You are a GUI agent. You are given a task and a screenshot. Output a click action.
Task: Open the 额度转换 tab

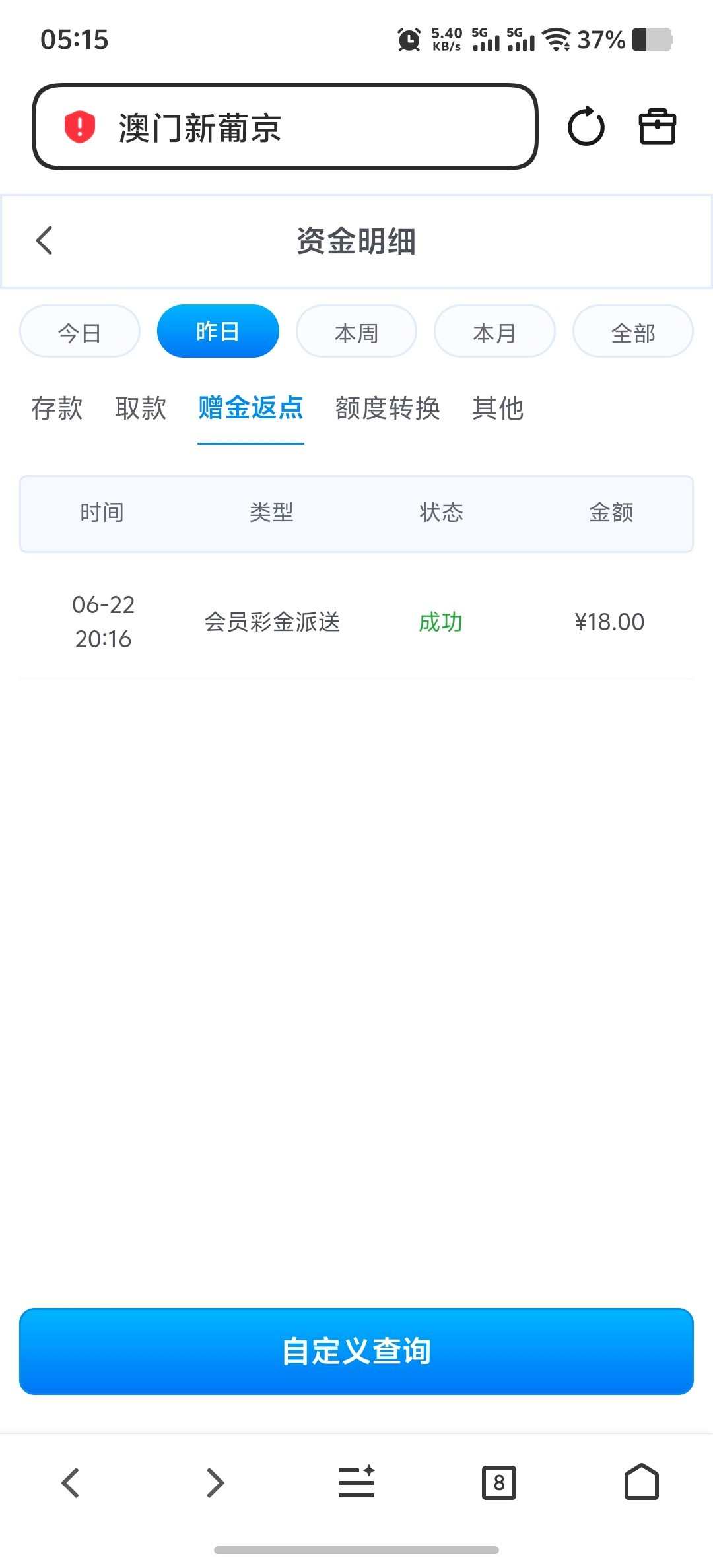(x=388, y=408)
